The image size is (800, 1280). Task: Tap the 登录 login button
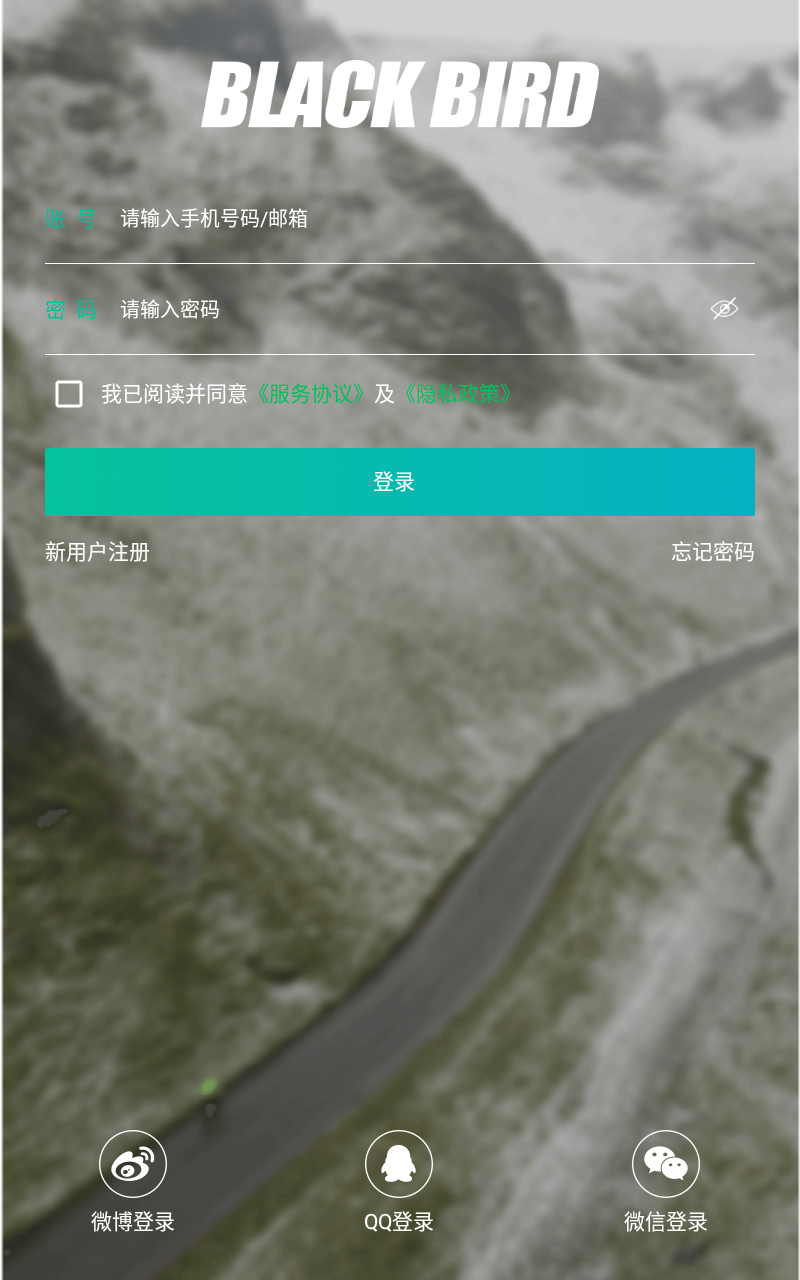400,482
